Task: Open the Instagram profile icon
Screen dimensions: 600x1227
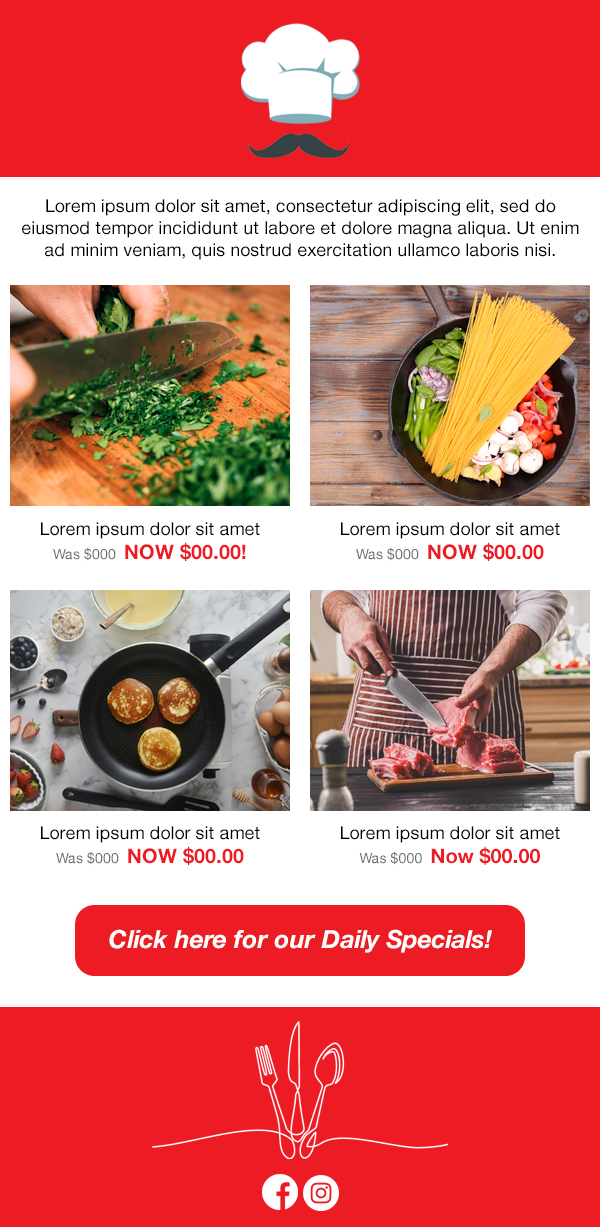Action: click(x=321, y=1192)
